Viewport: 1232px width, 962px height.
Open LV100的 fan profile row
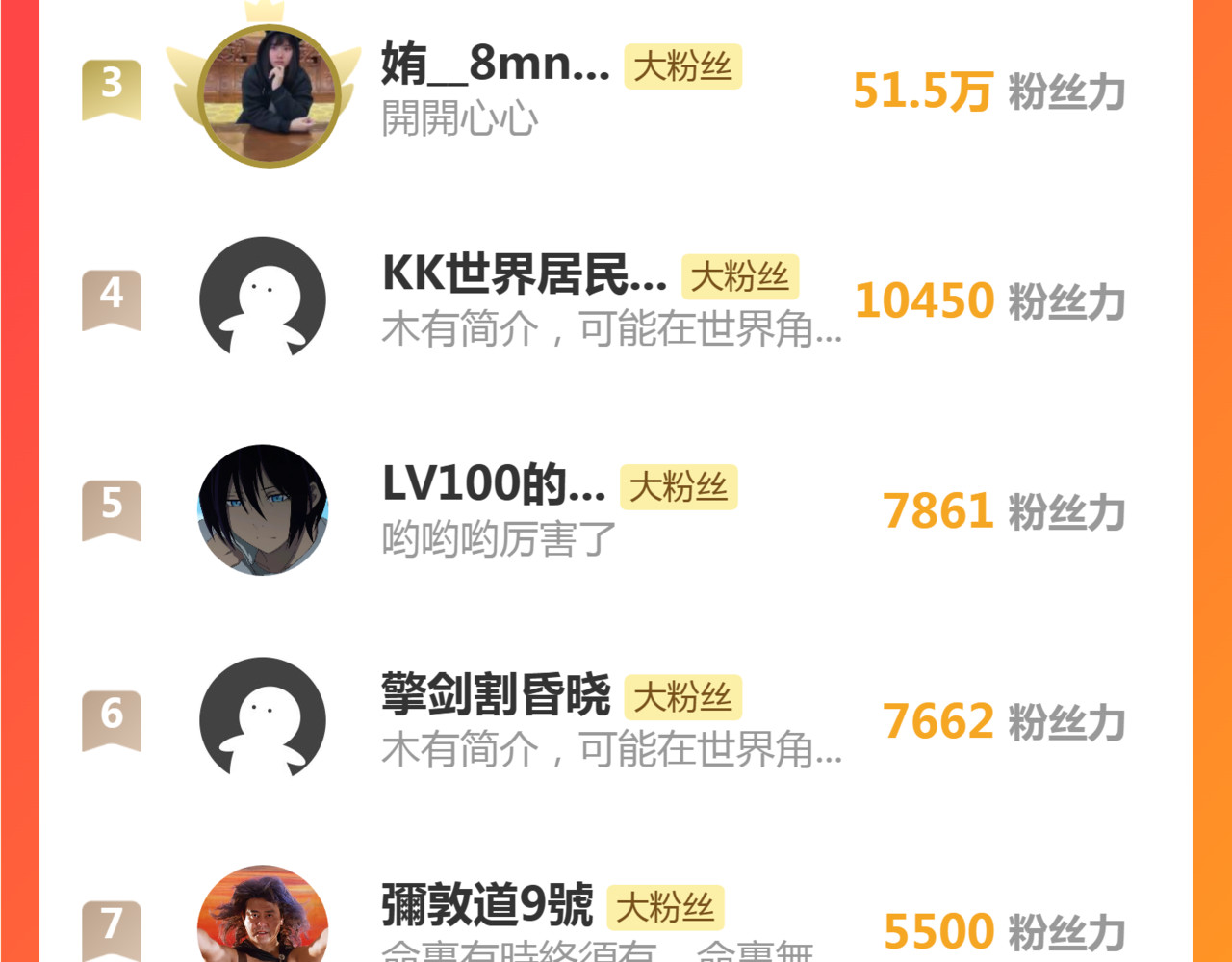(494, 485)
